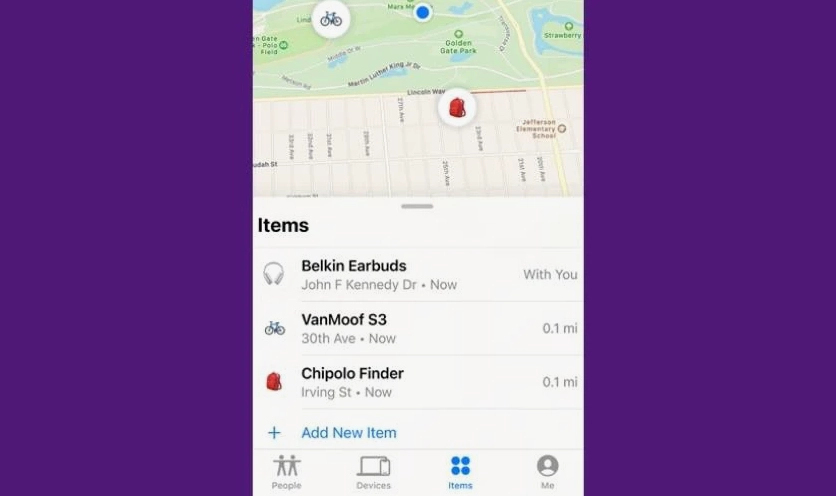Viewport: 836px width, 496px height.
Task: Open the Belkin Earbuds item
Action: 418,274
